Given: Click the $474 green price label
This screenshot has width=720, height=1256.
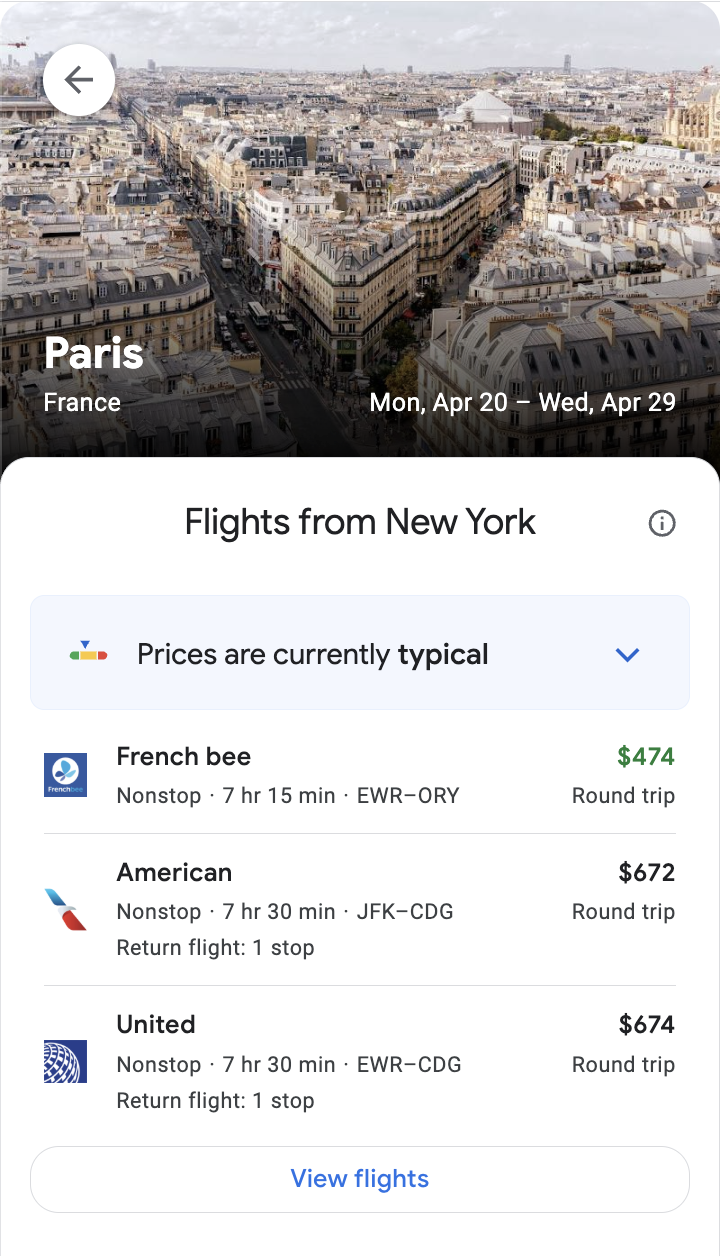Looking at the screenshot, I should pyautogui.click(x=646, y=756).
